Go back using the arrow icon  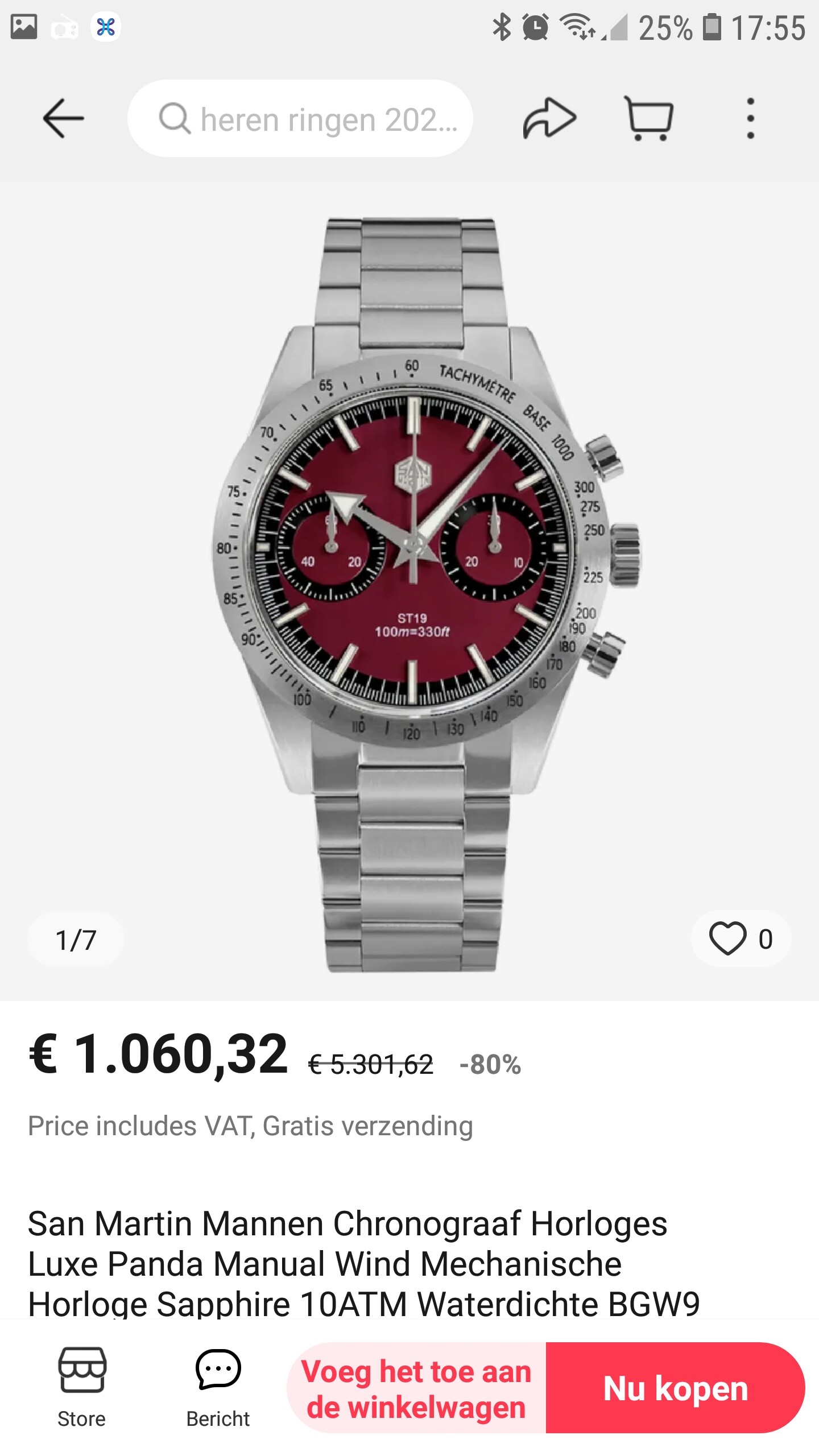63,118
